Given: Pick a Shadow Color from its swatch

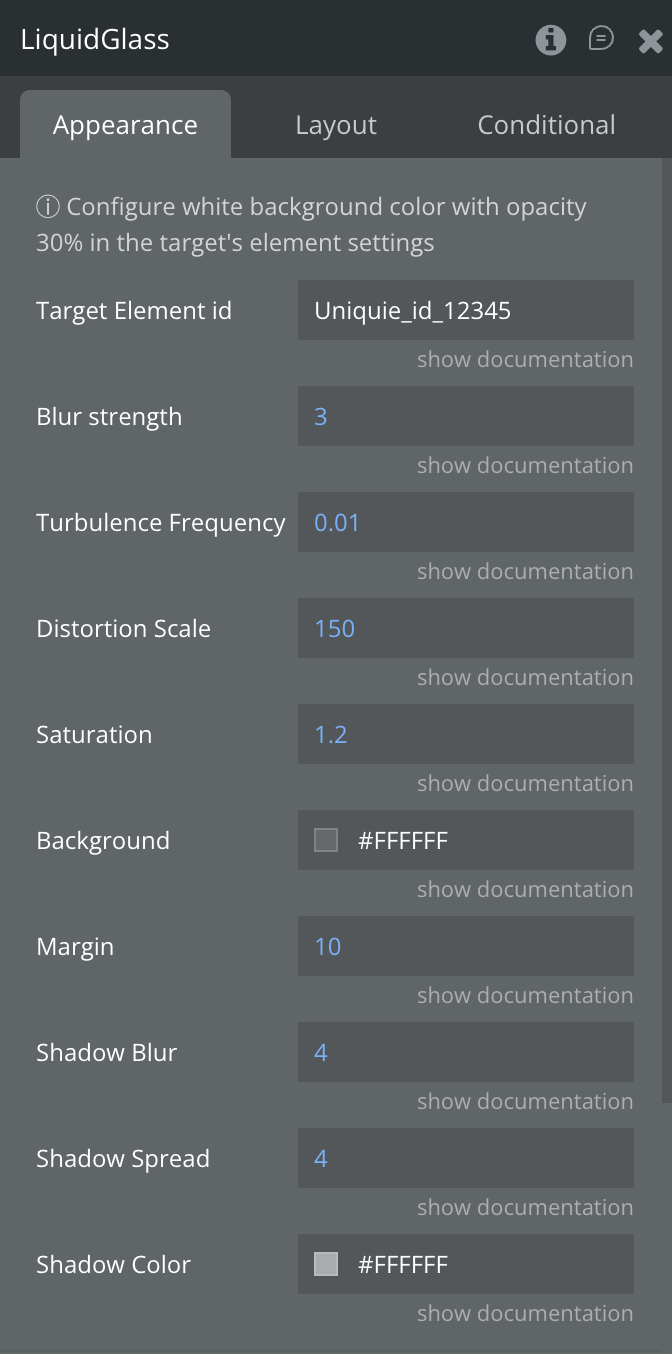Looking at the screenshot, I should pyautogui.click(x=326, y=1265).
